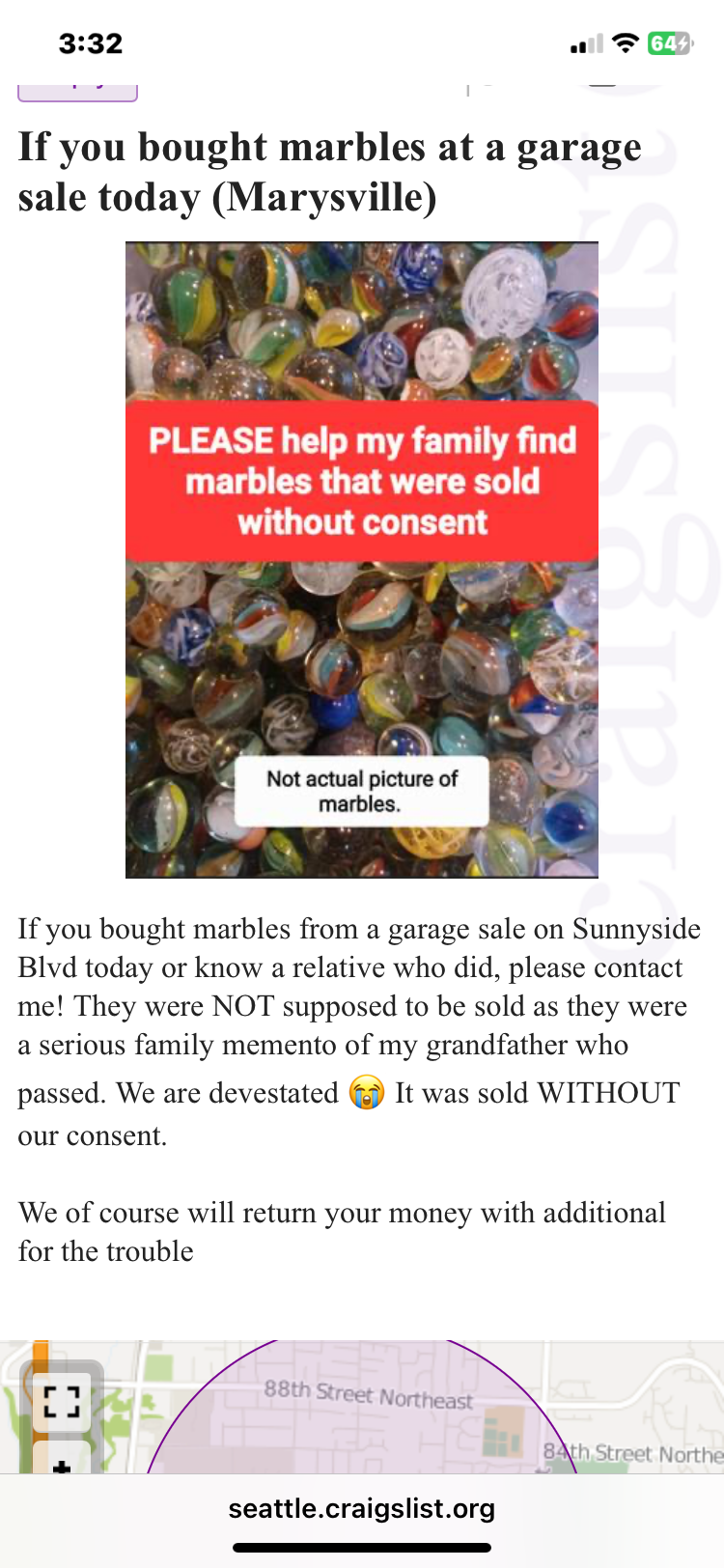Expand the map to fullscreen
This screenshot has height=1568, width=724.
[62, 1401]
